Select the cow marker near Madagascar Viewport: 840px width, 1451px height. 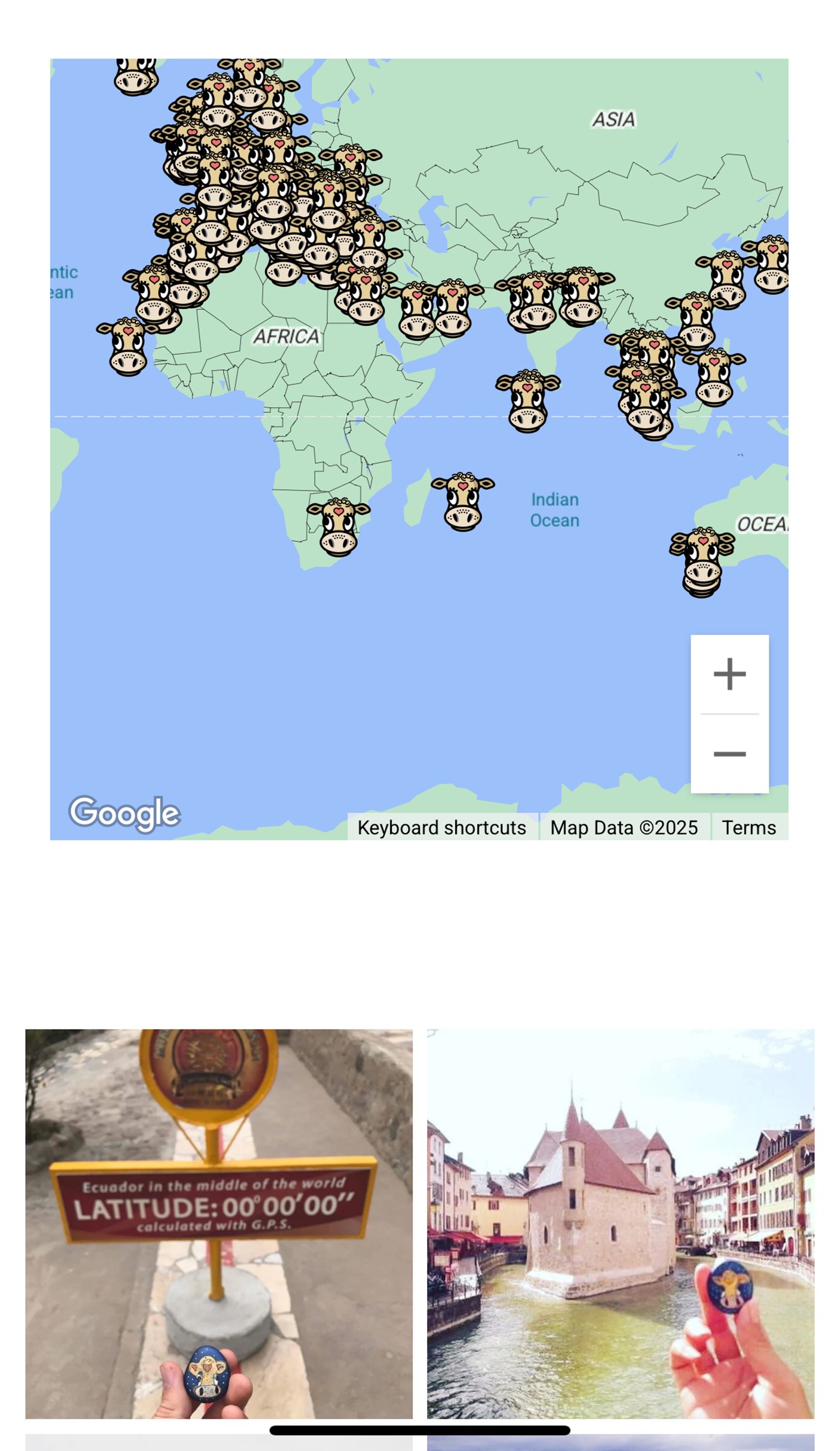click(462, 502)
